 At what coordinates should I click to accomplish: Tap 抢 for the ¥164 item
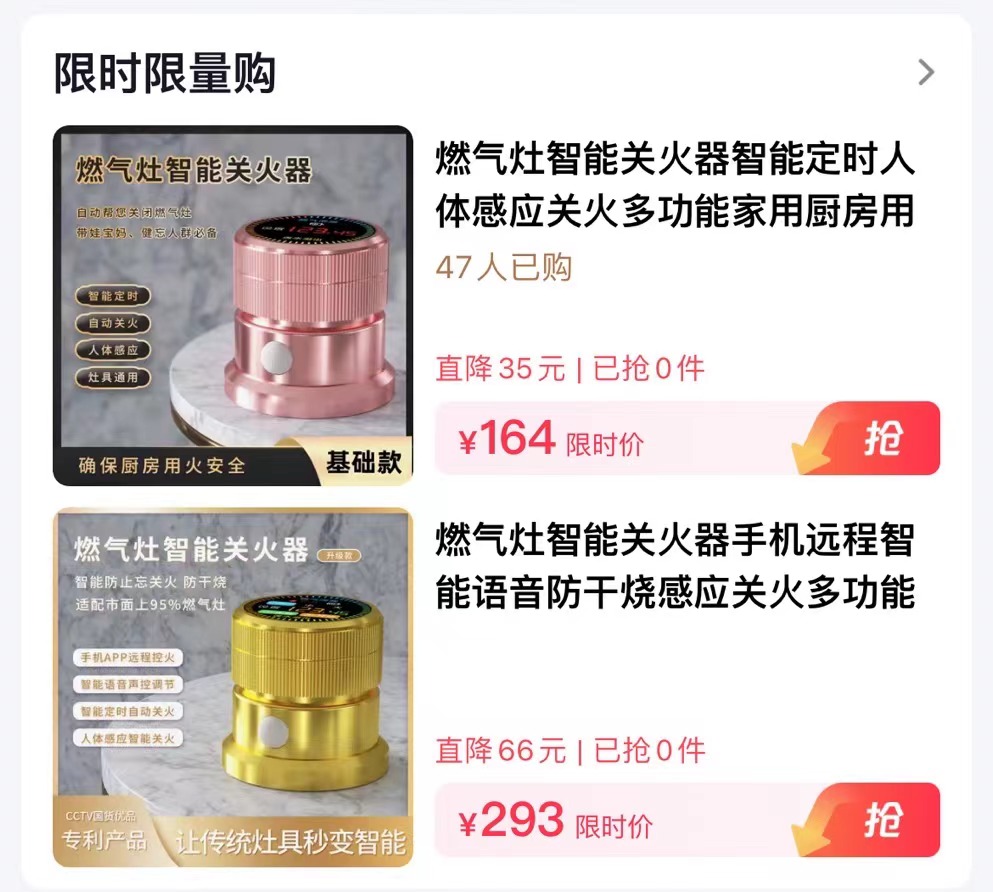(879, 439)
